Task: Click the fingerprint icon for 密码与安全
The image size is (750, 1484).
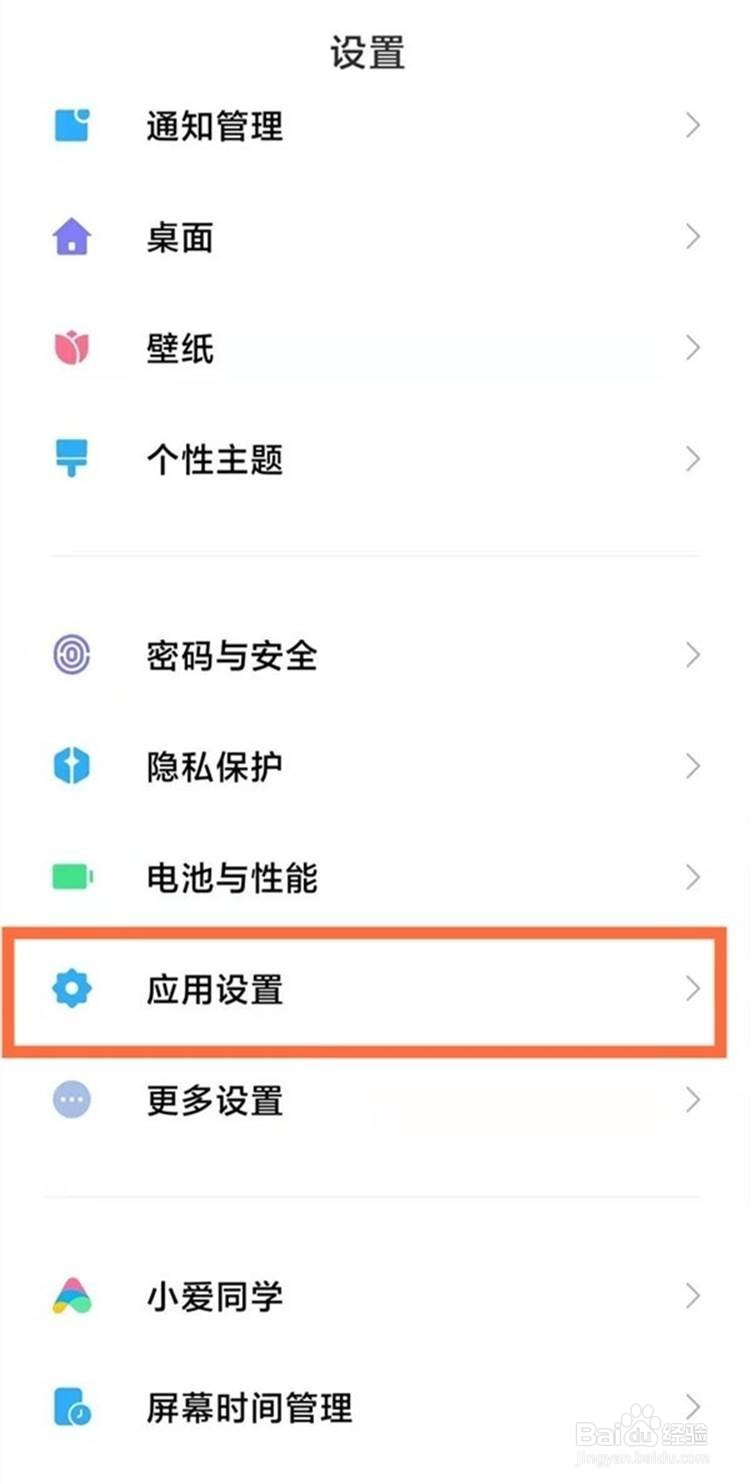Action: coord(71,655)
